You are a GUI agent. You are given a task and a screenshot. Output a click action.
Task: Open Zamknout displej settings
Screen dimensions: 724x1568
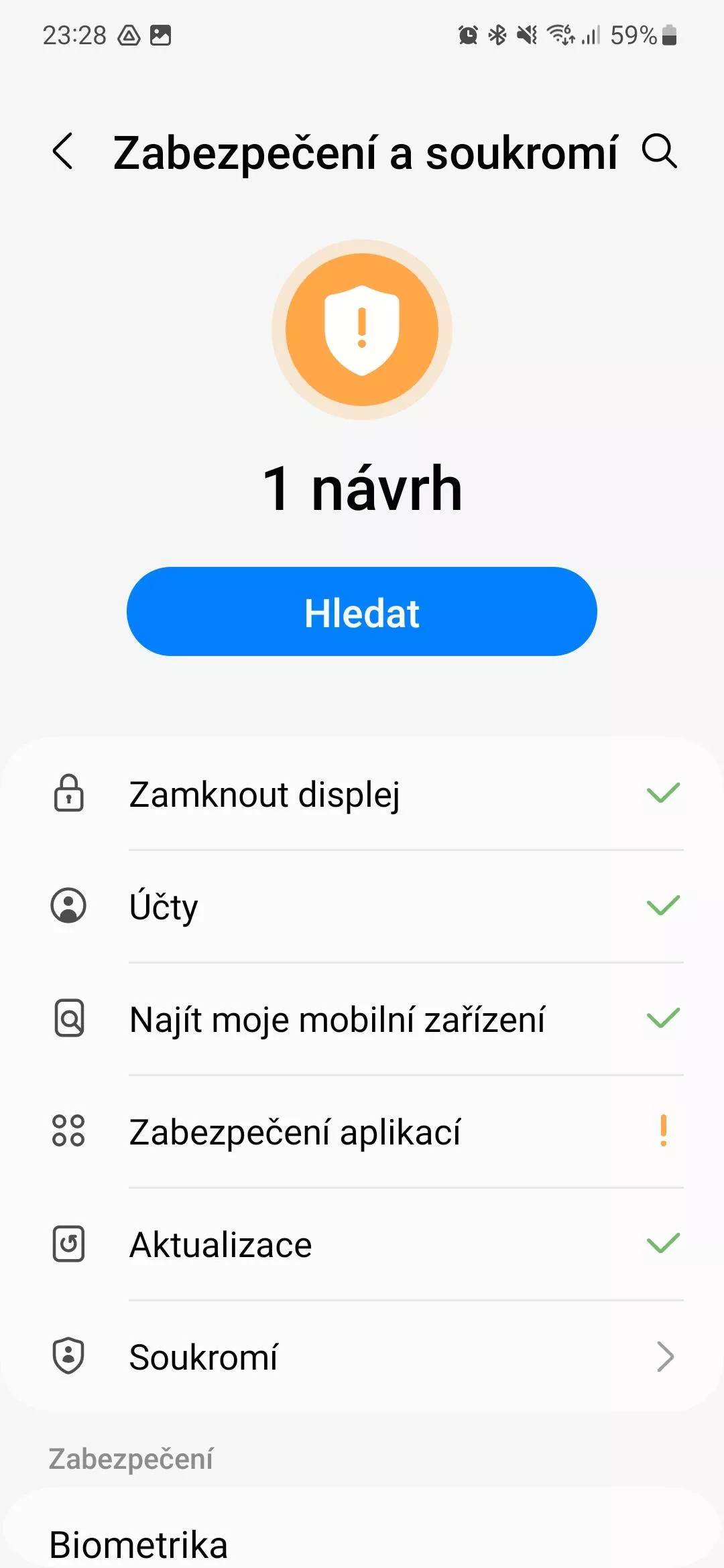pyautogui.click(x=362, y=793)
